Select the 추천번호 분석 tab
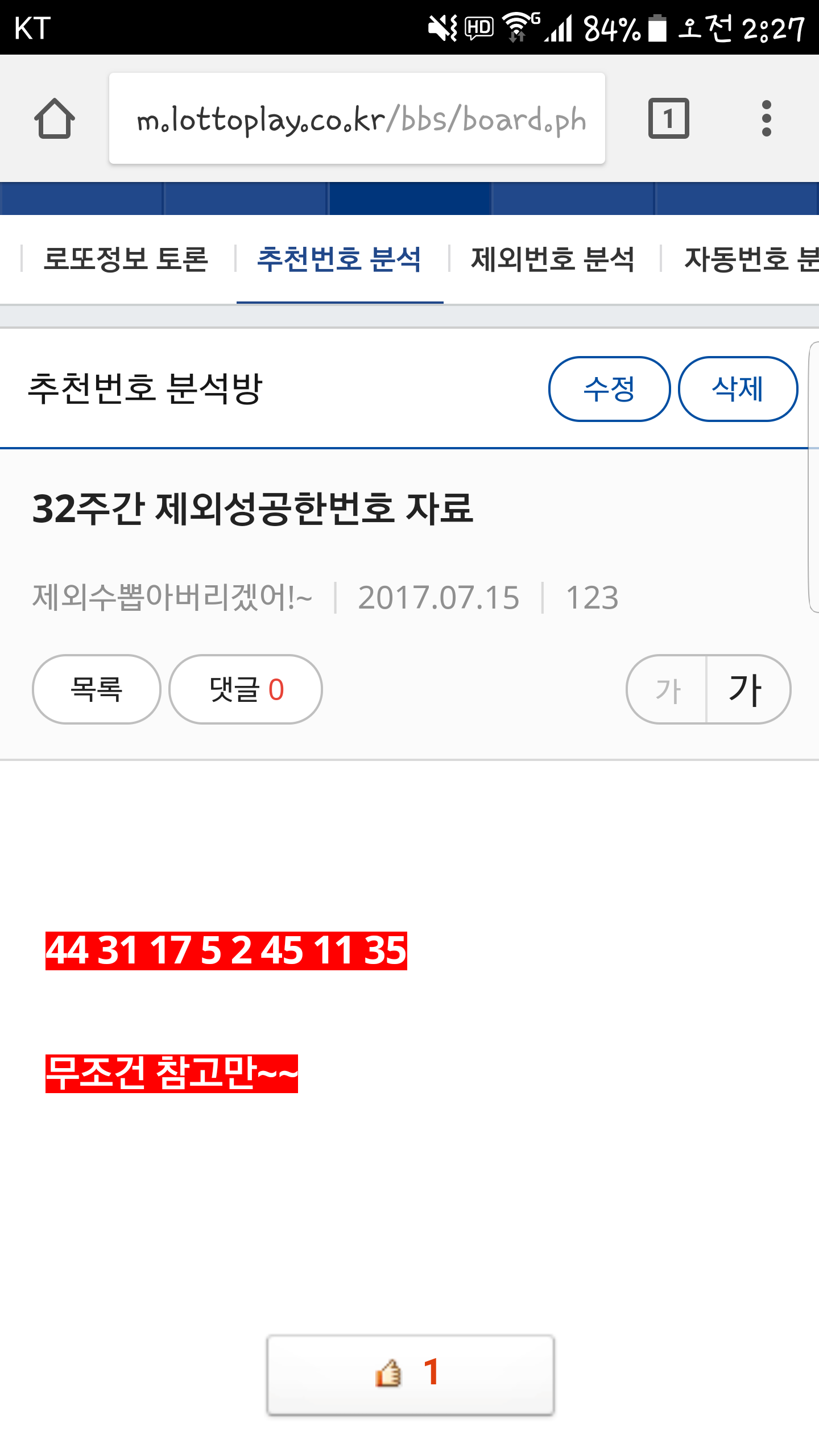This screenshot has height=1456, width=819. pos(340,259)
